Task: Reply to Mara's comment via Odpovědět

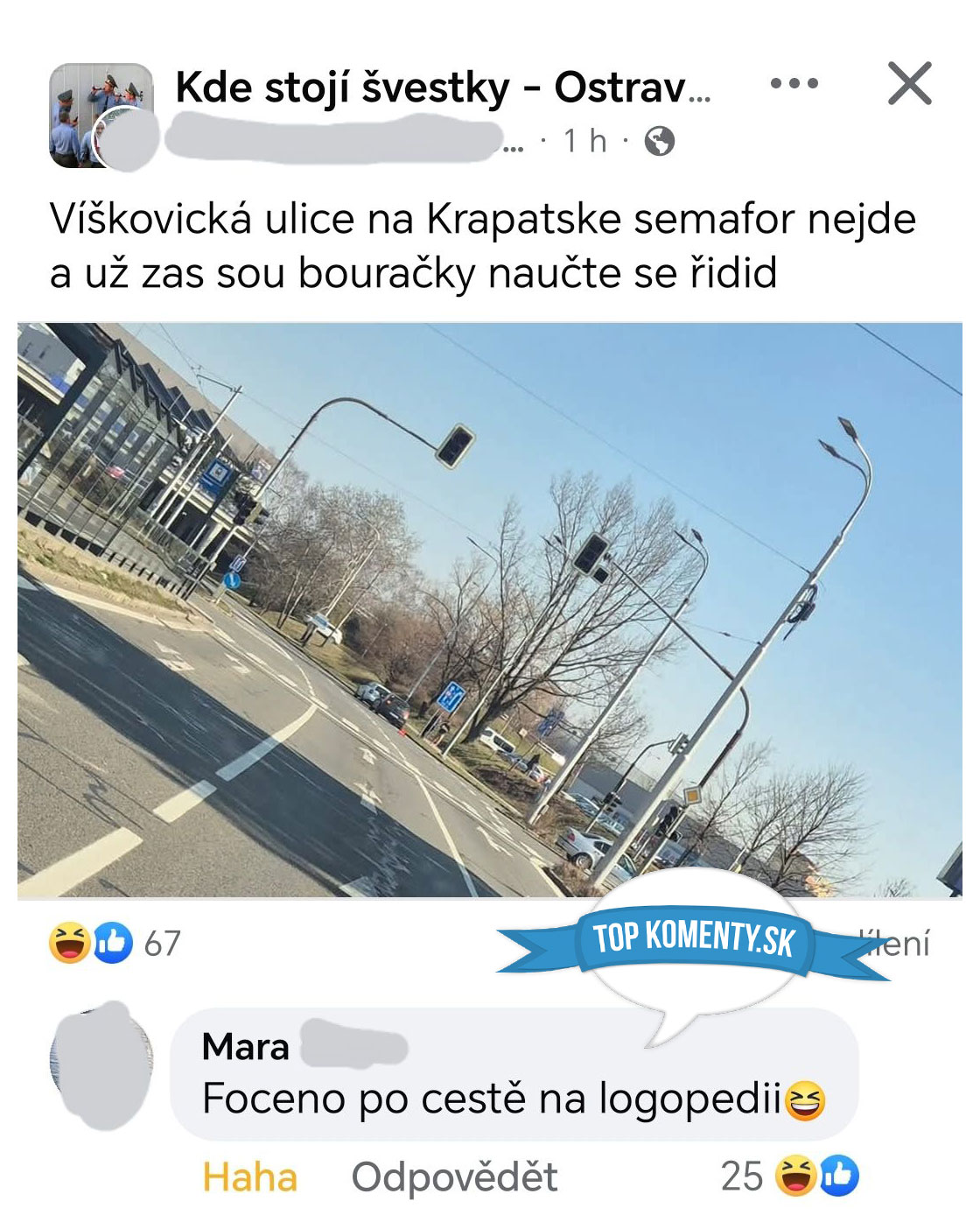Action: point(454,1177)
